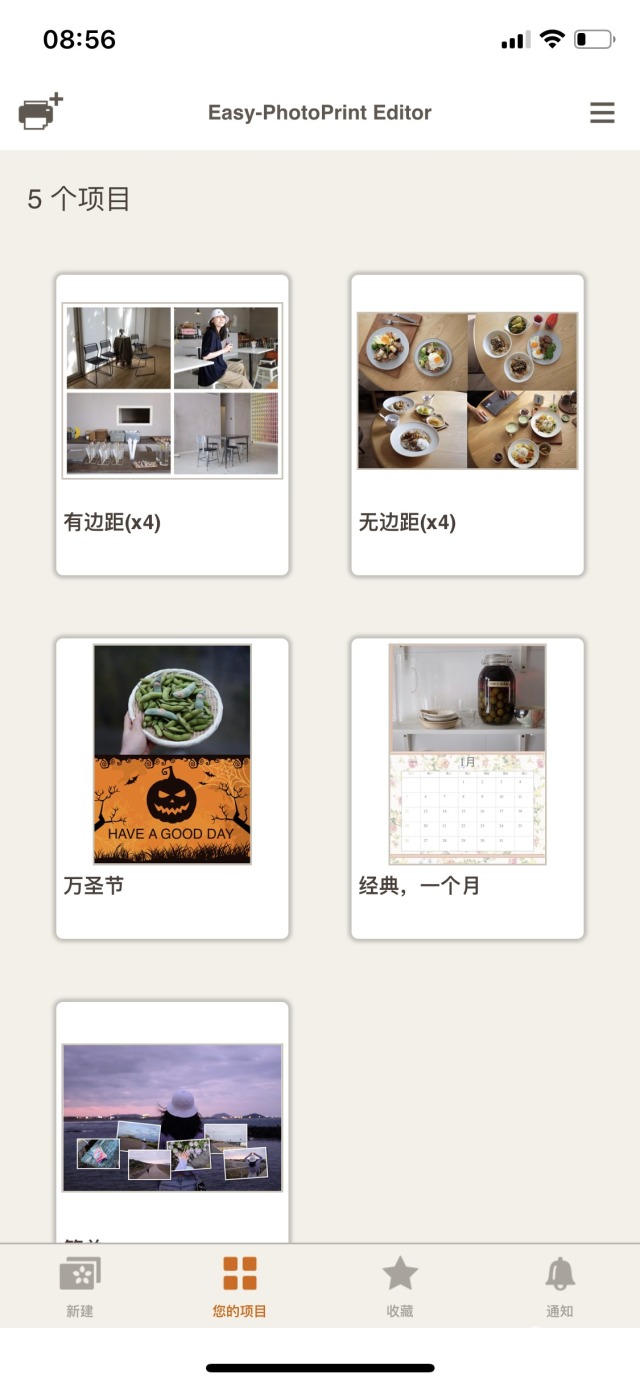Open the 通知 notifications tab
The height and width of the screenshot is (1386, 640).
pyautogui.click(x=560, y=1287)
